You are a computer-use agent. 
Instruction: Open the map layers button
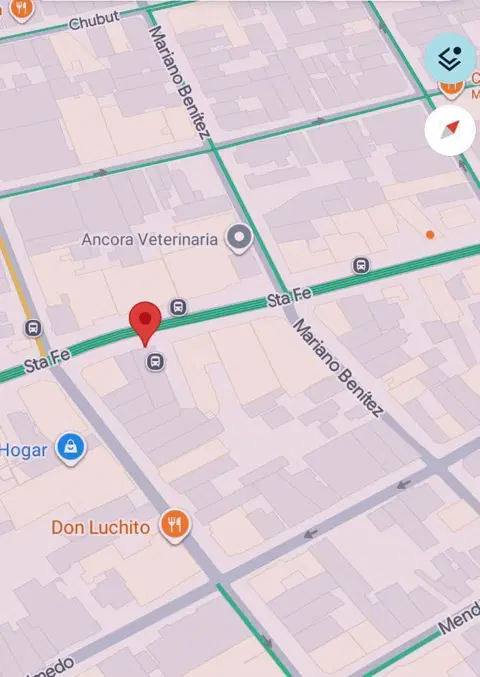[450, 58]
